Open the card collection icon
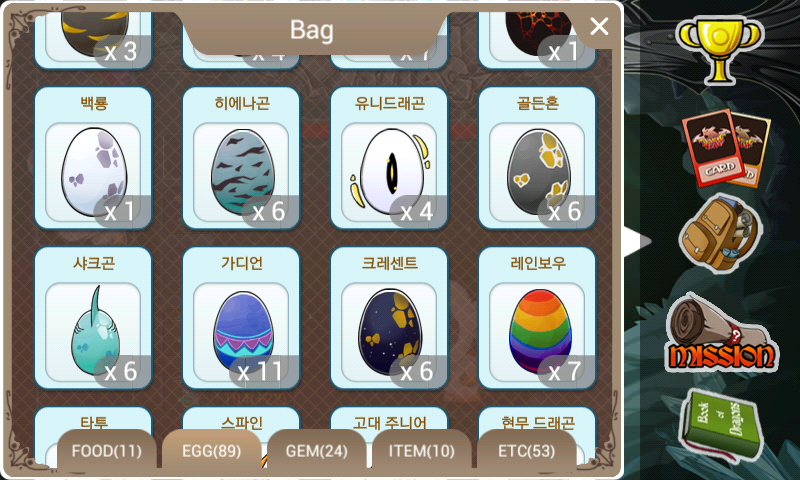The width and height of the screenshot is (800, 480). point(726,148)
